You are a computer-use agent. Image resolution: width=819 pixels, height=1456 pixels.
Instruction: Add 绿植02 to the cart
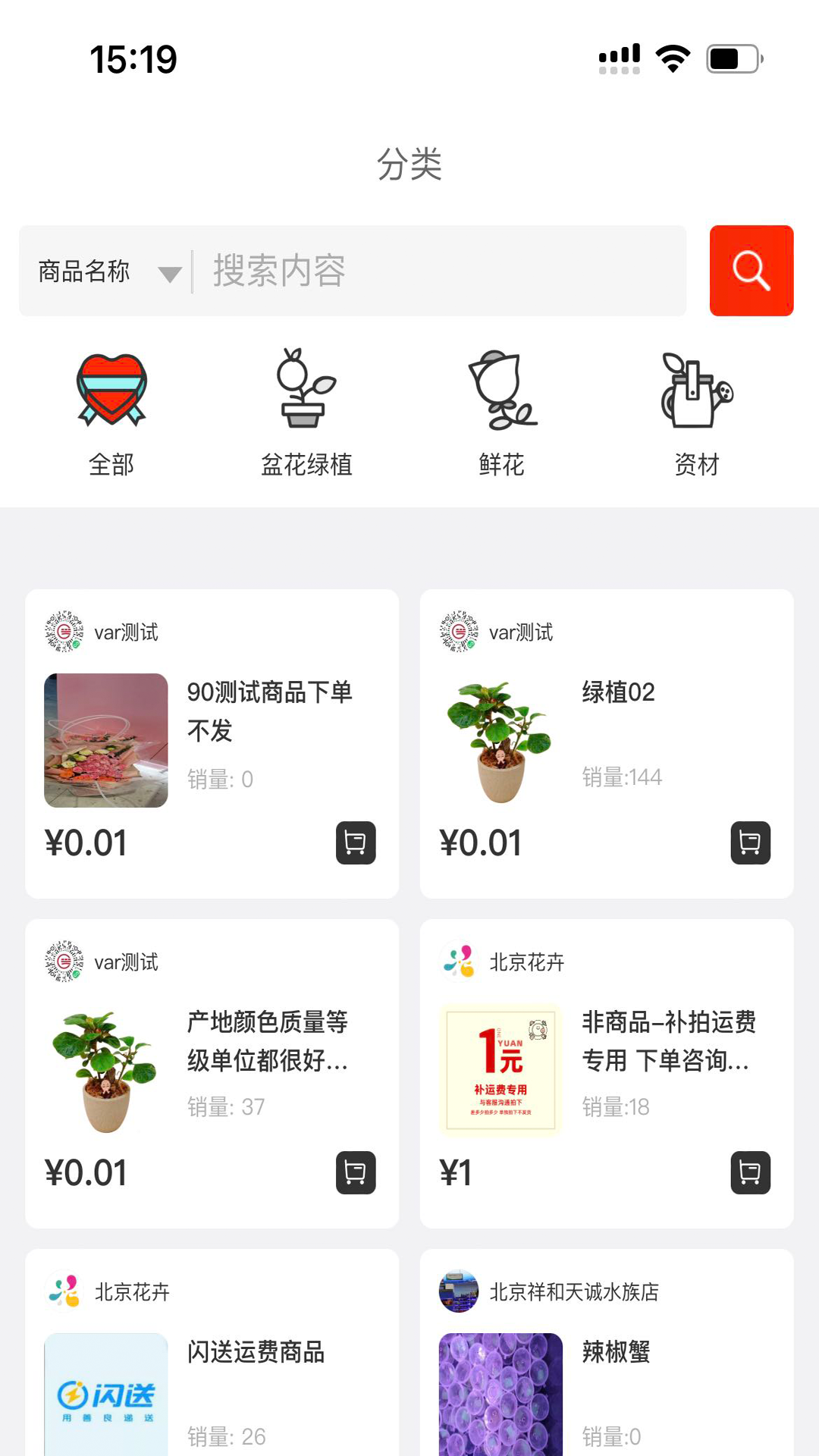click(750, 843)
